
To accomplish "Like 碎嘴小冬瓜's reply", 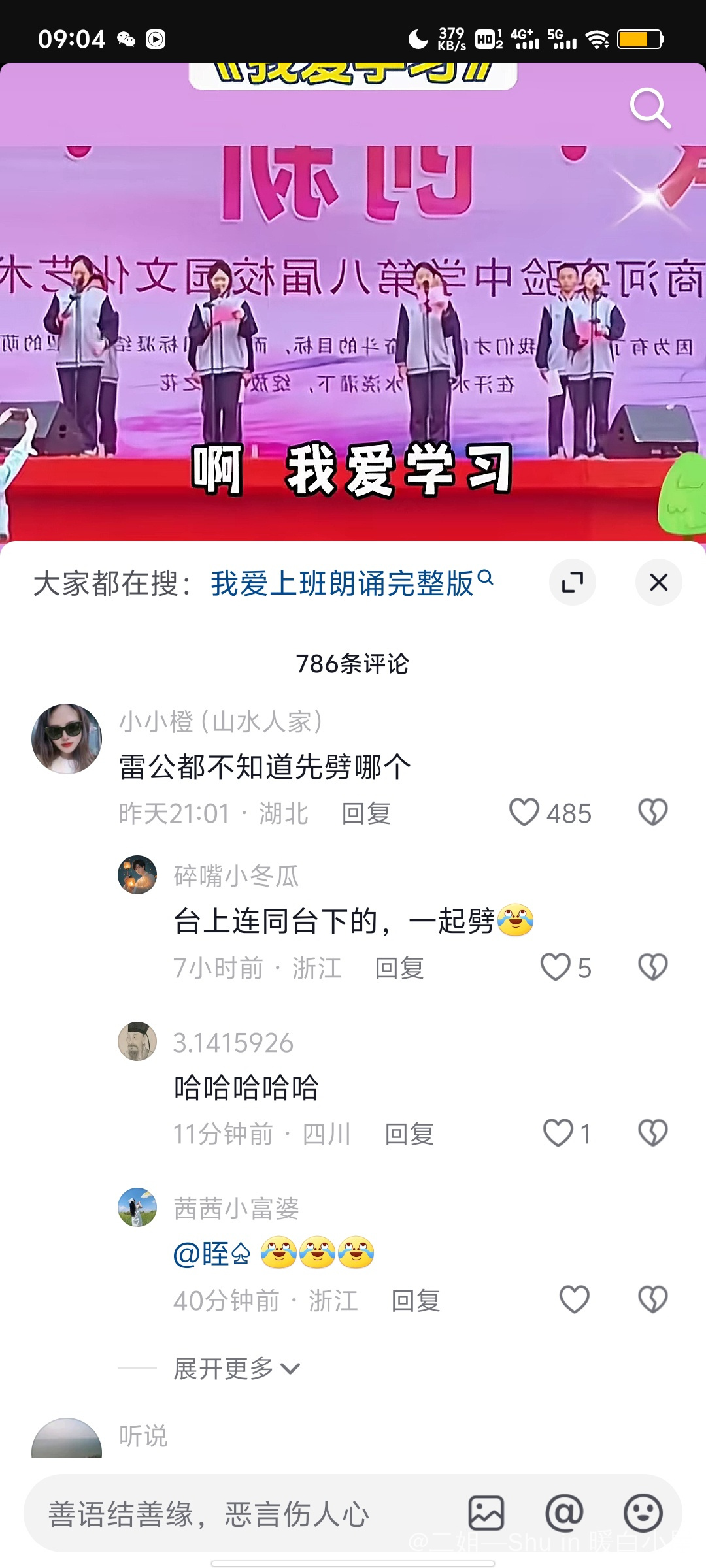I will pyautogui.click(x=556, y=967).
